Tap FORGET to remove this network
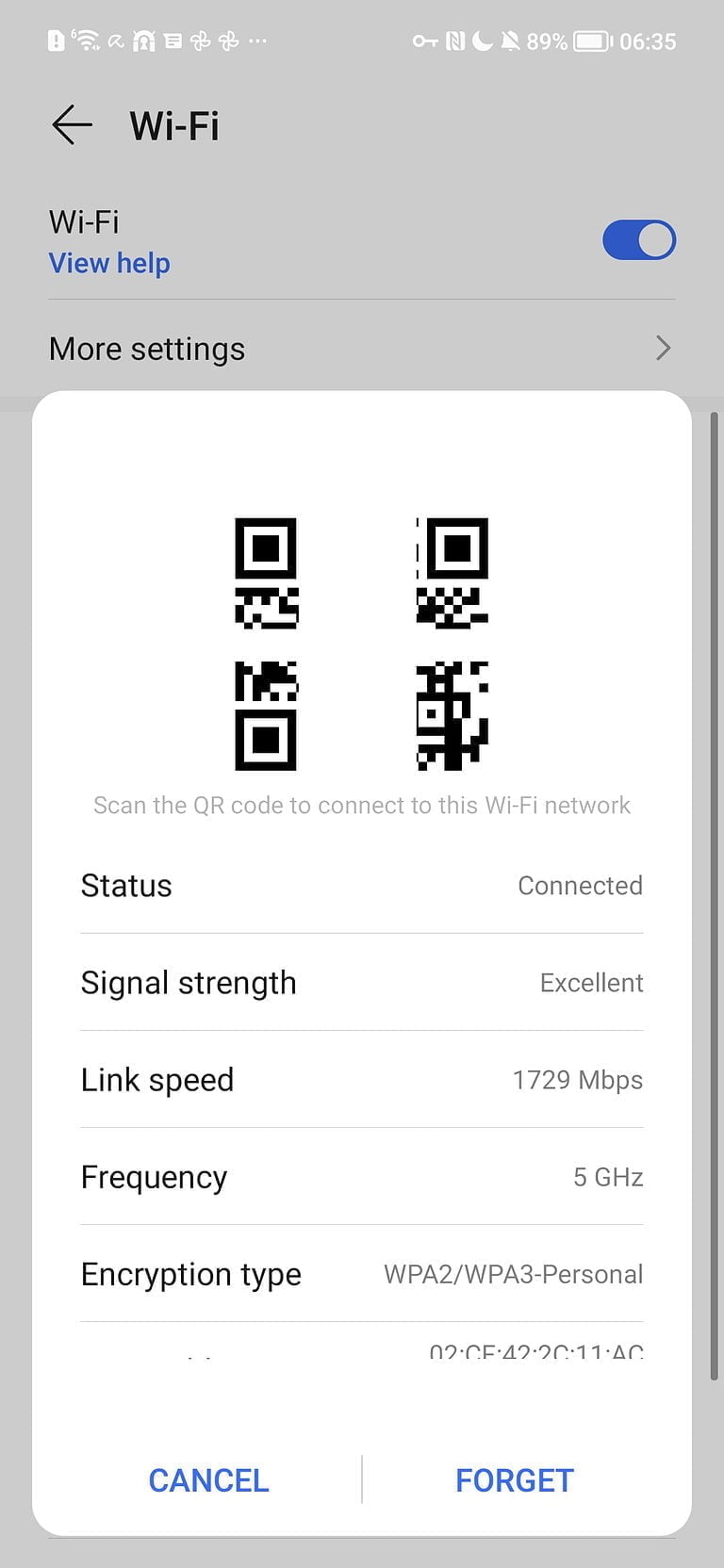Screen dimensions: 724x1568 pos(515,1479)
